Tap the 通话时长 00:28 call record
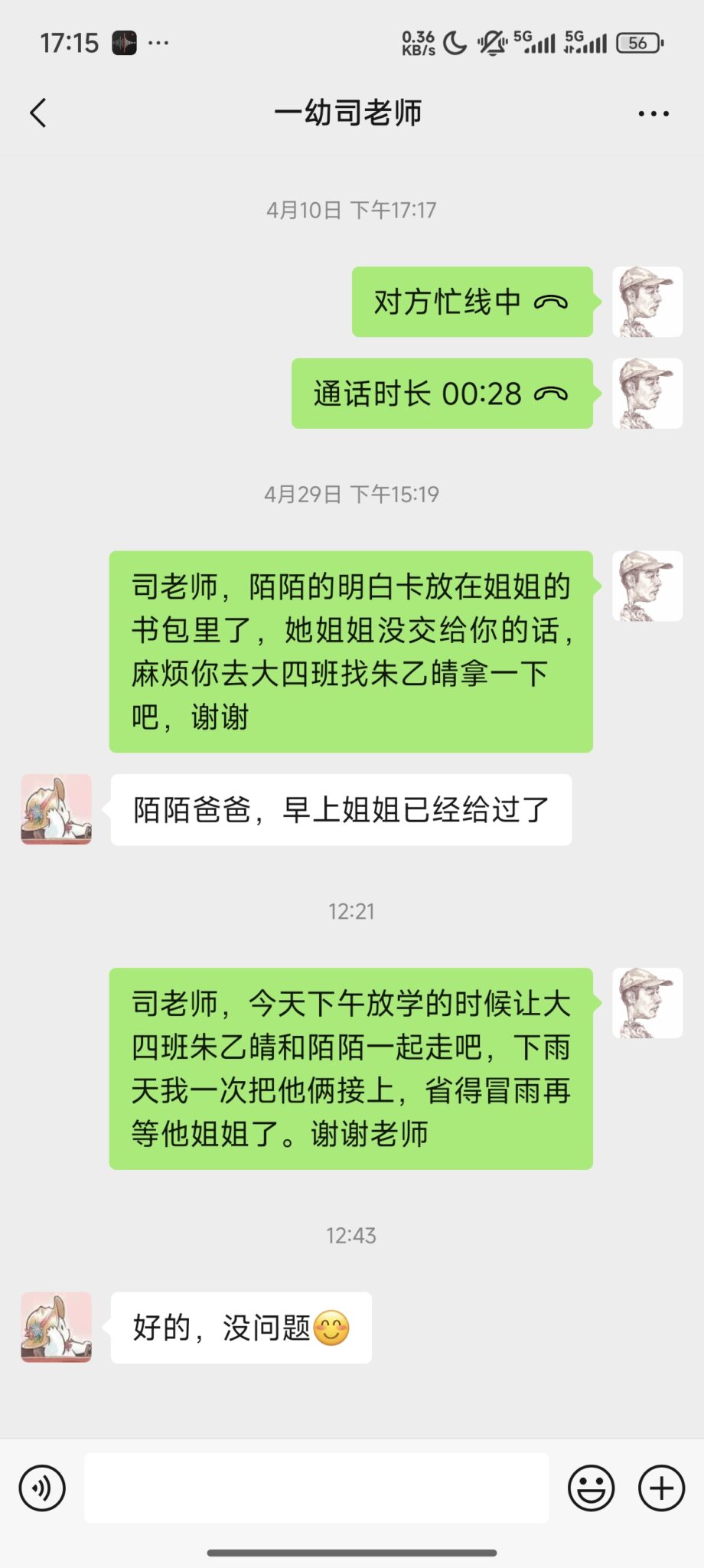The height and width of the screenshot is (1568, 704). point(442,394)
